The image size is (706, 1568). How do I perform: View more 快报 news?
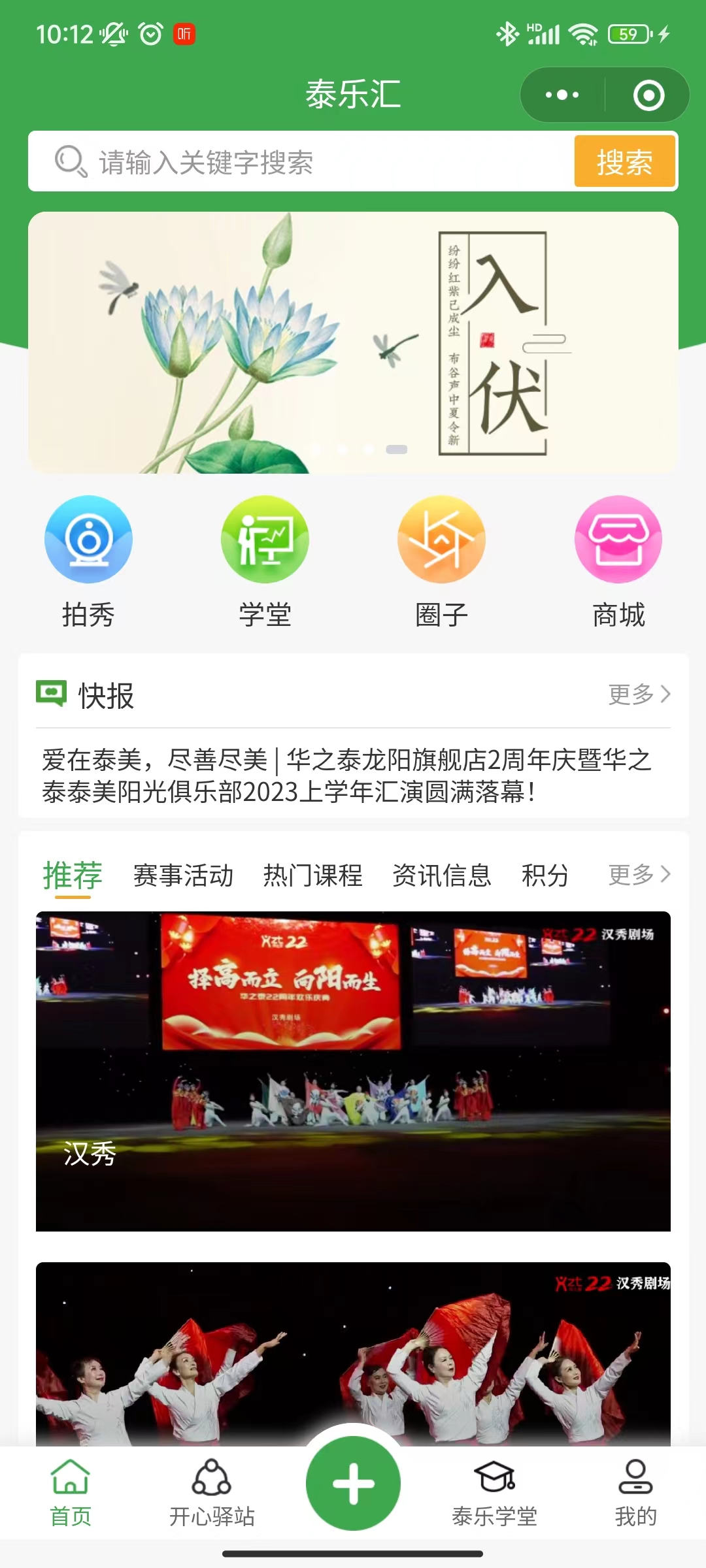(x=639, y=694)
